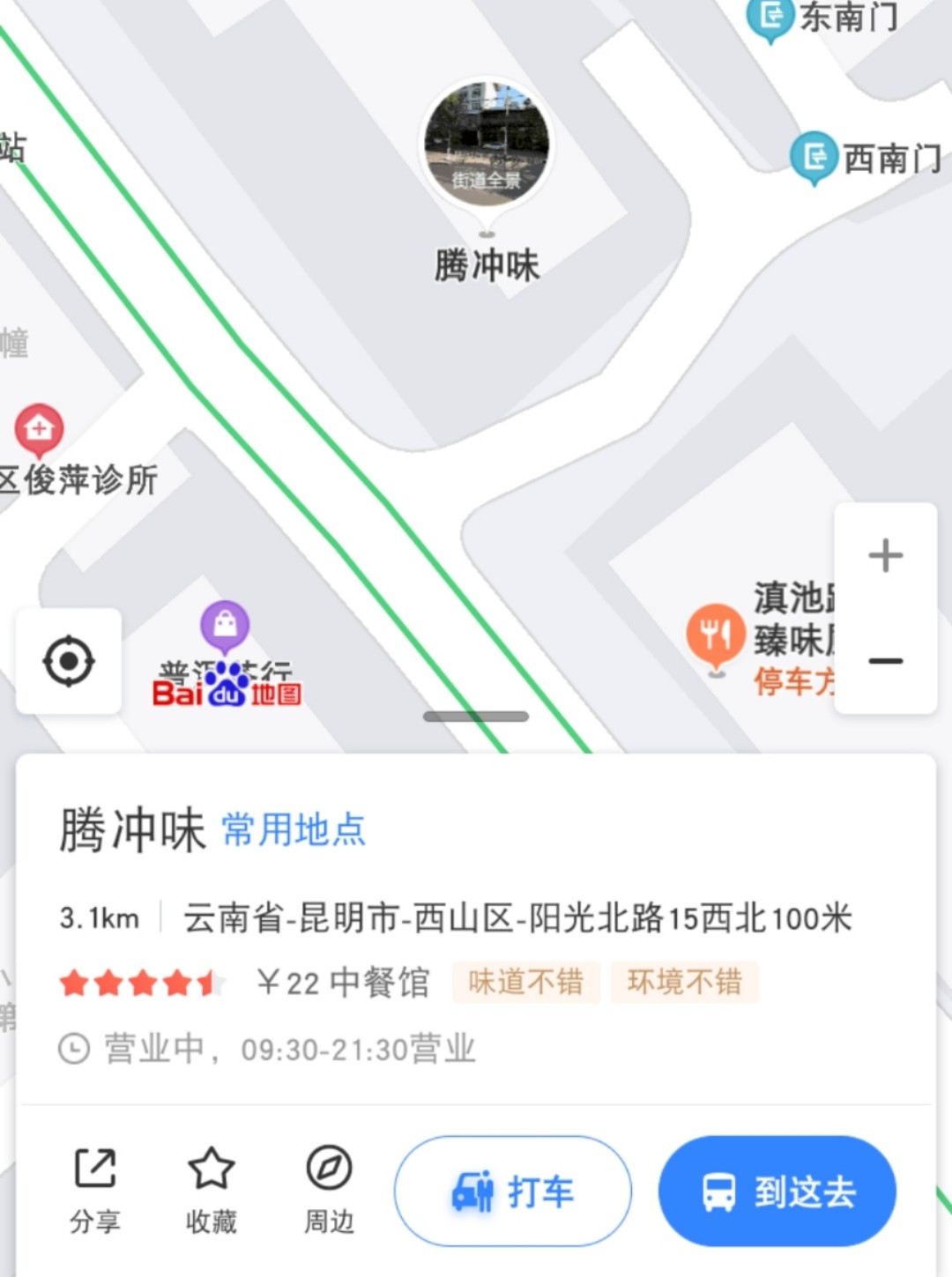This screenshot has height=1277, width=952.
Task: Open the orange restaurant marker 臻味
Action: [x=715, y=633]
